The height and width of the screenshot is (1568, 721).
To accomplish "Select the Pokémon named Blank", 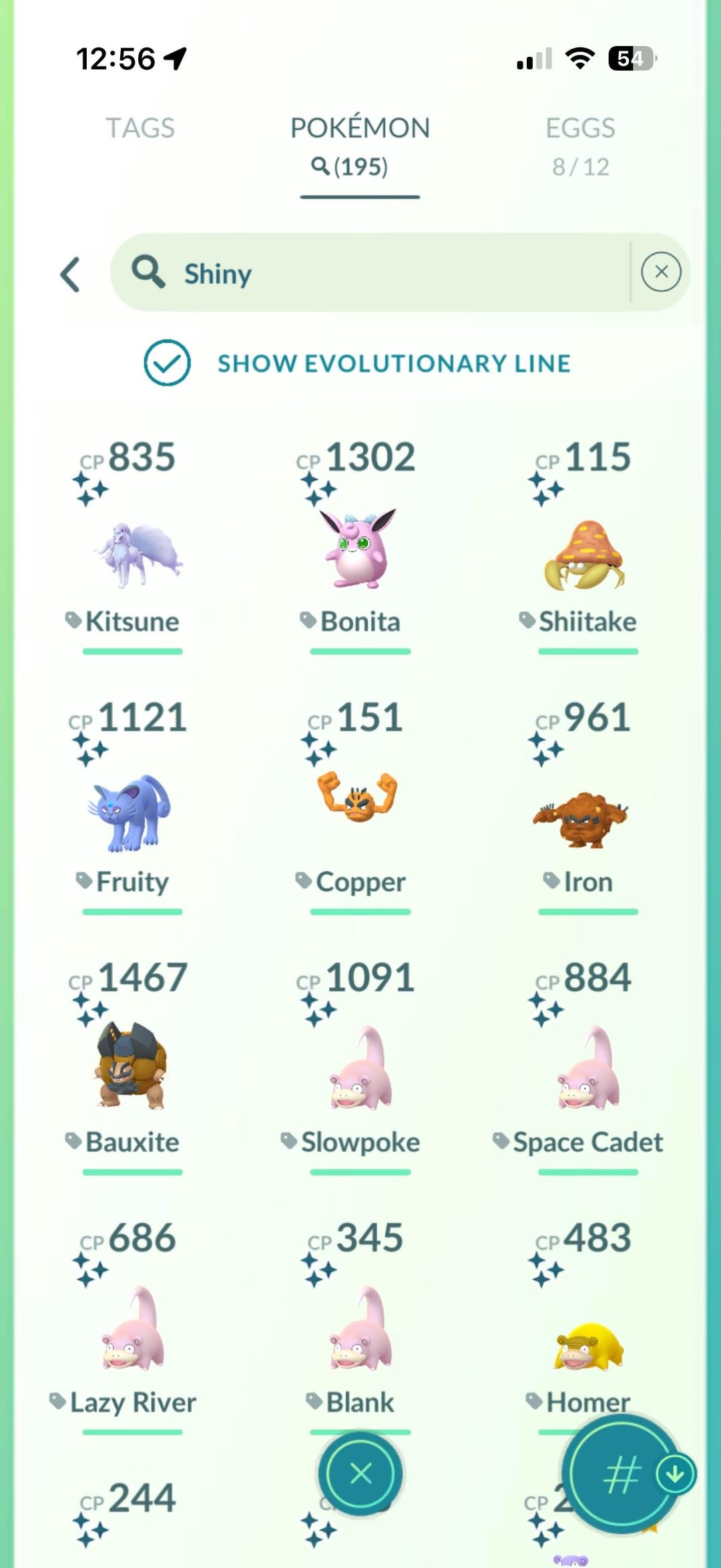I will point(360,1330).
